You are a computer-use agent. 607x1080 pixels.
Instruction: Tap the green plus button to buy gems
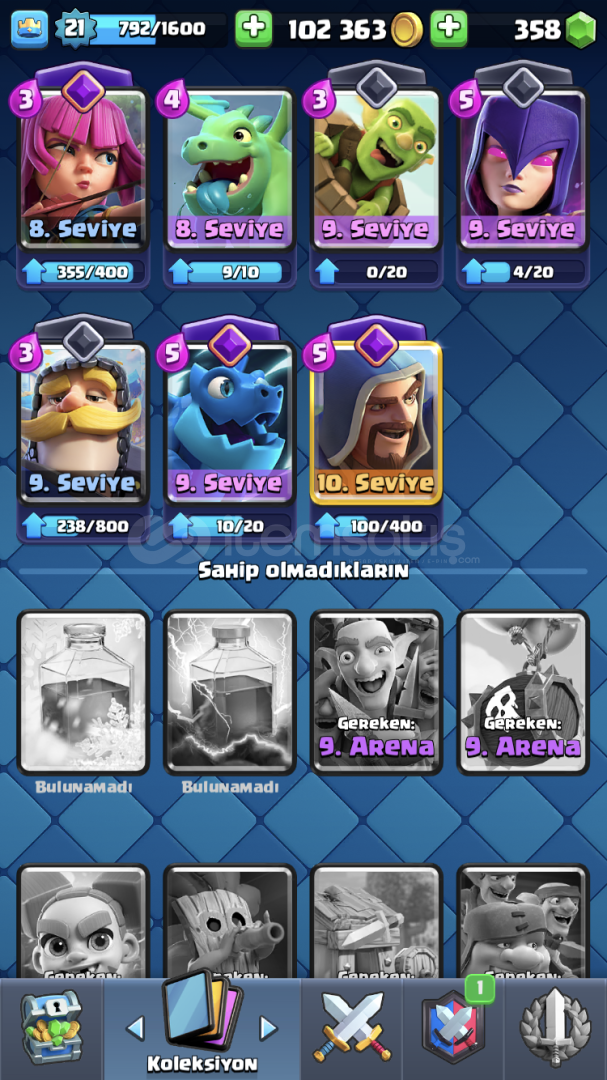pyautogui.click(x=449, y=29)
